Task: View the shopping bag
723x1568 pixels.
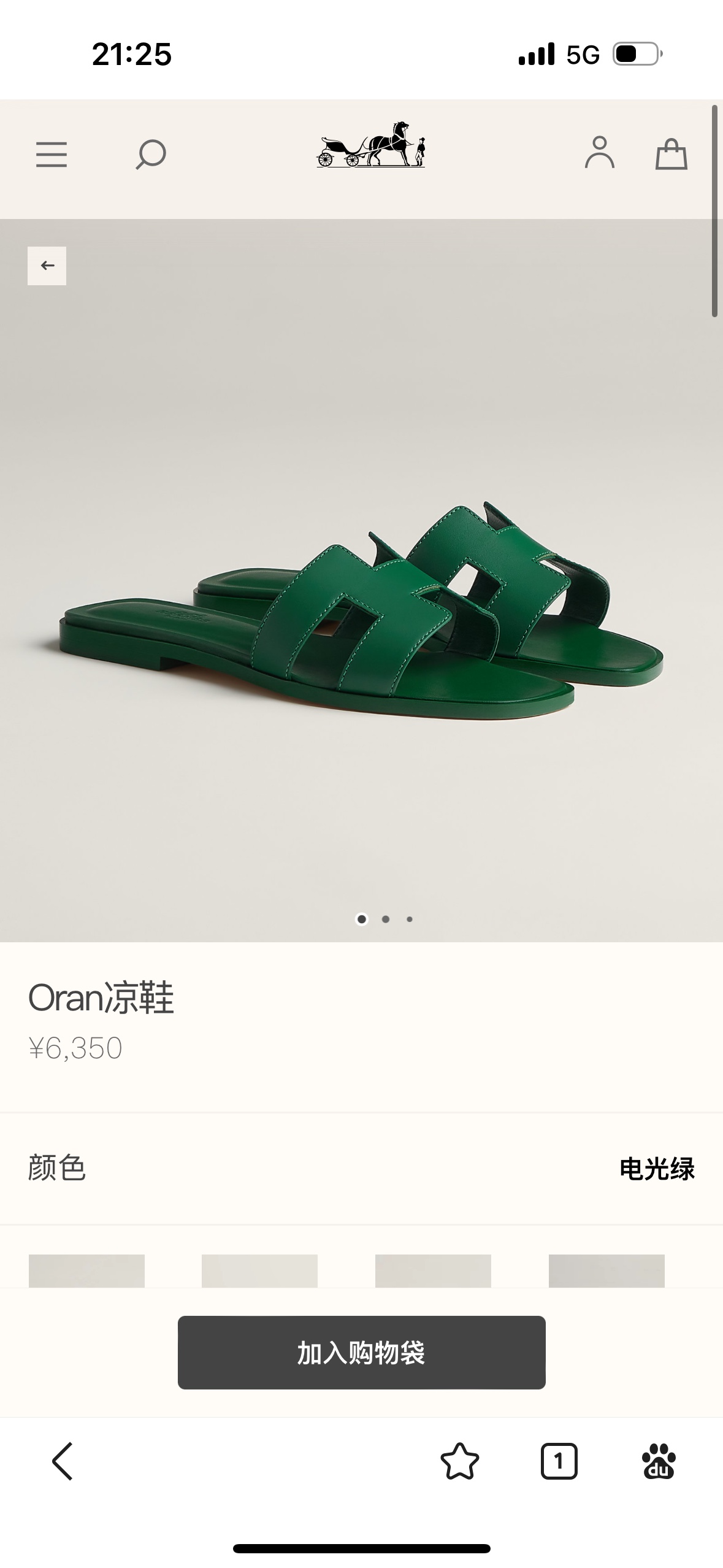Action: (671, 154)
